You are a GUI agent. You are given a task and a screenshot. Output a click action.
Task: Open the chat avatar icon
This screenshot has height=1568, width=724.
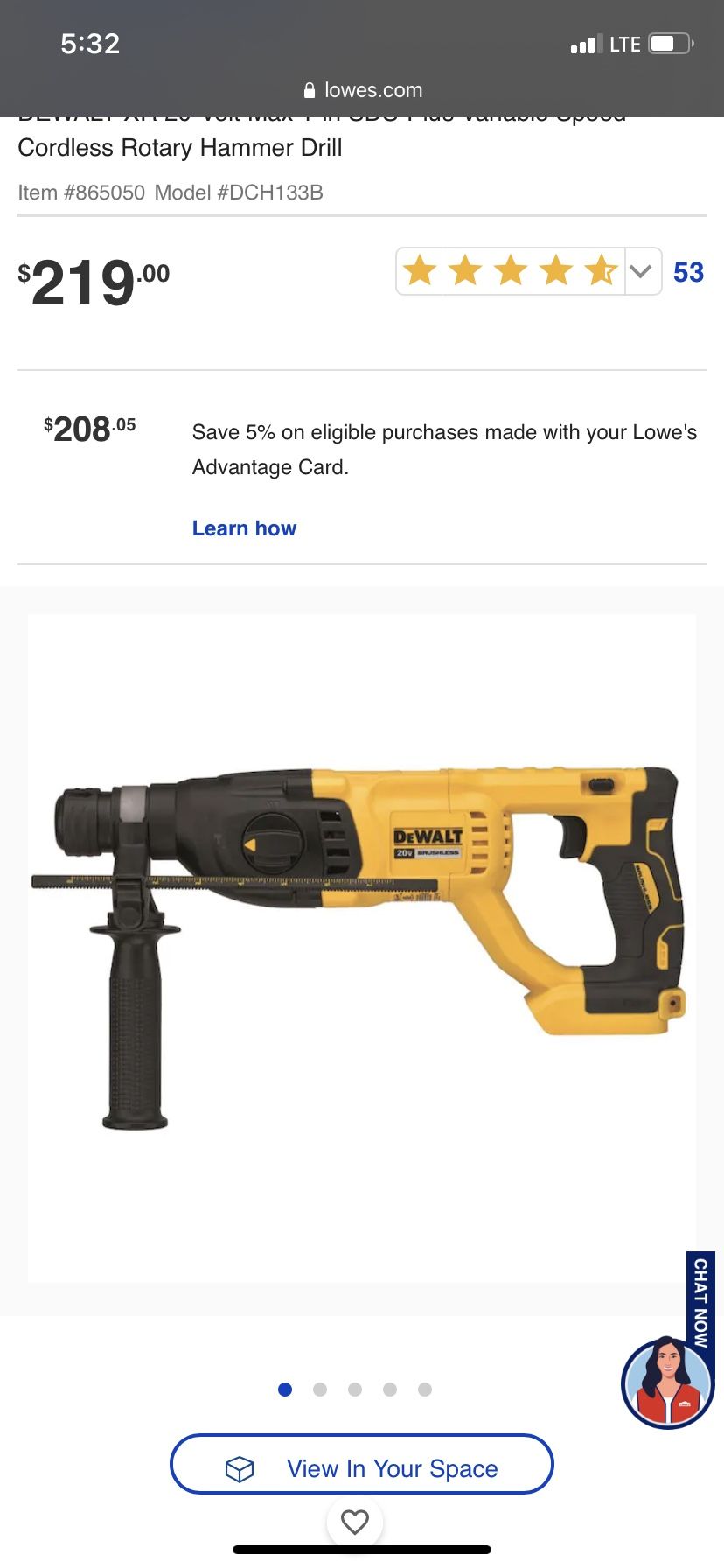tap(666, 1382)
